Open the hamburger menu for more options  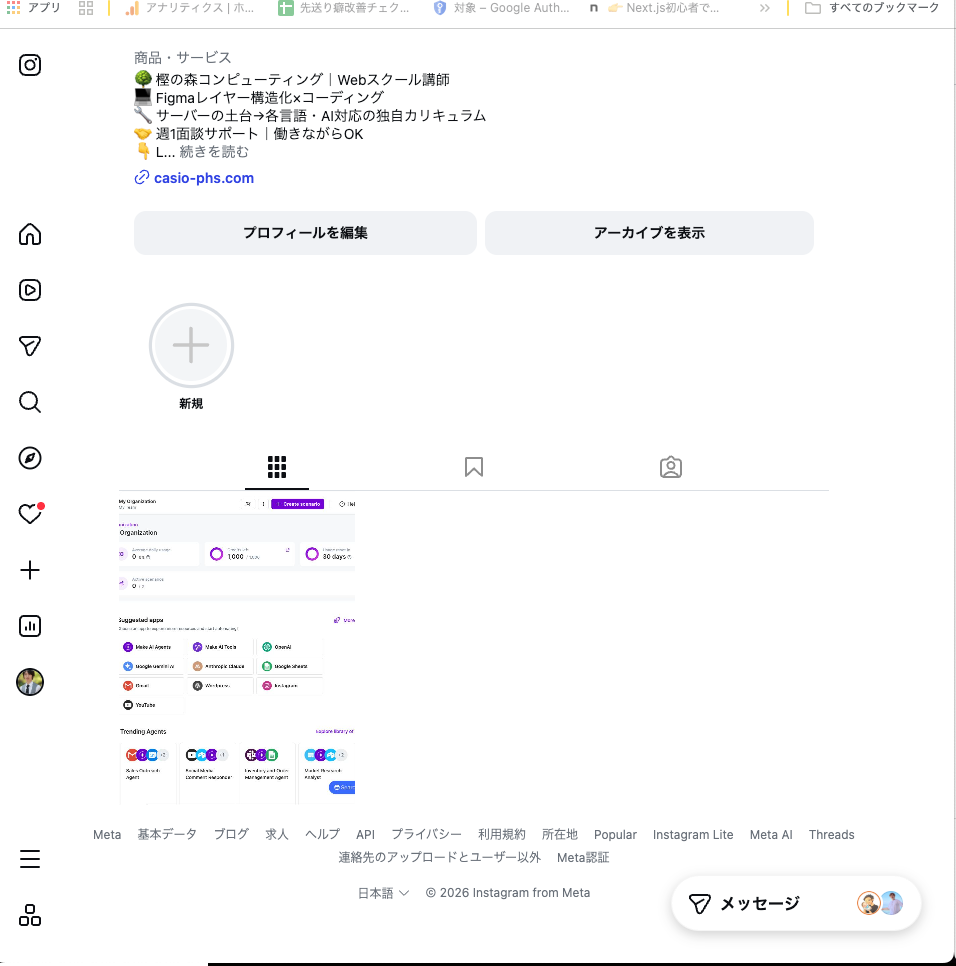coord(30,859)
